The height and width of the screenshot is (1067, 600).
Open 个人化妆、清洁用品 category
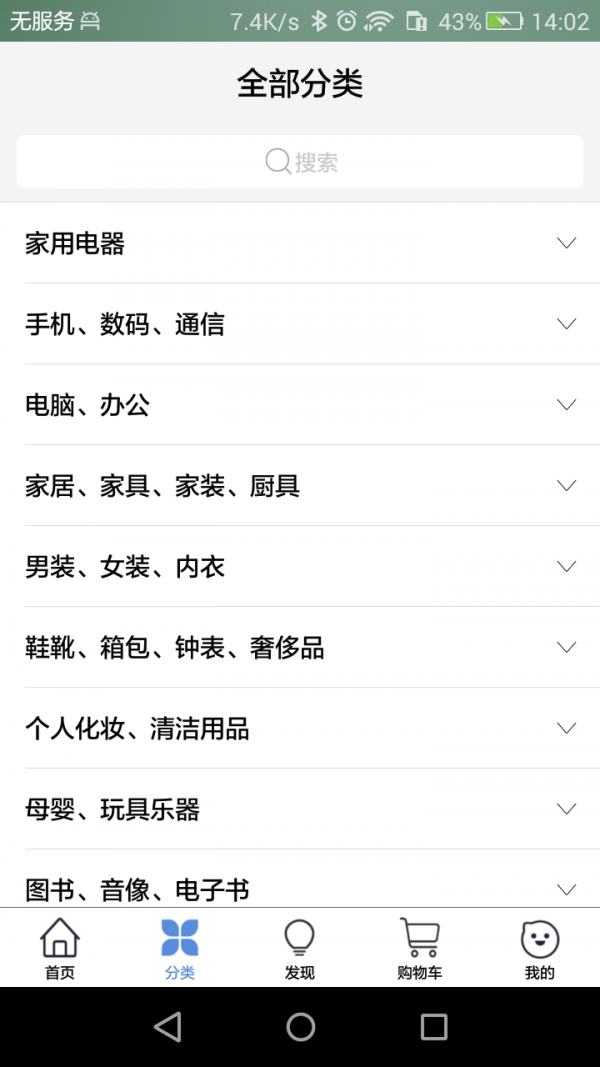pyautogui.click(x=300, y=729)
